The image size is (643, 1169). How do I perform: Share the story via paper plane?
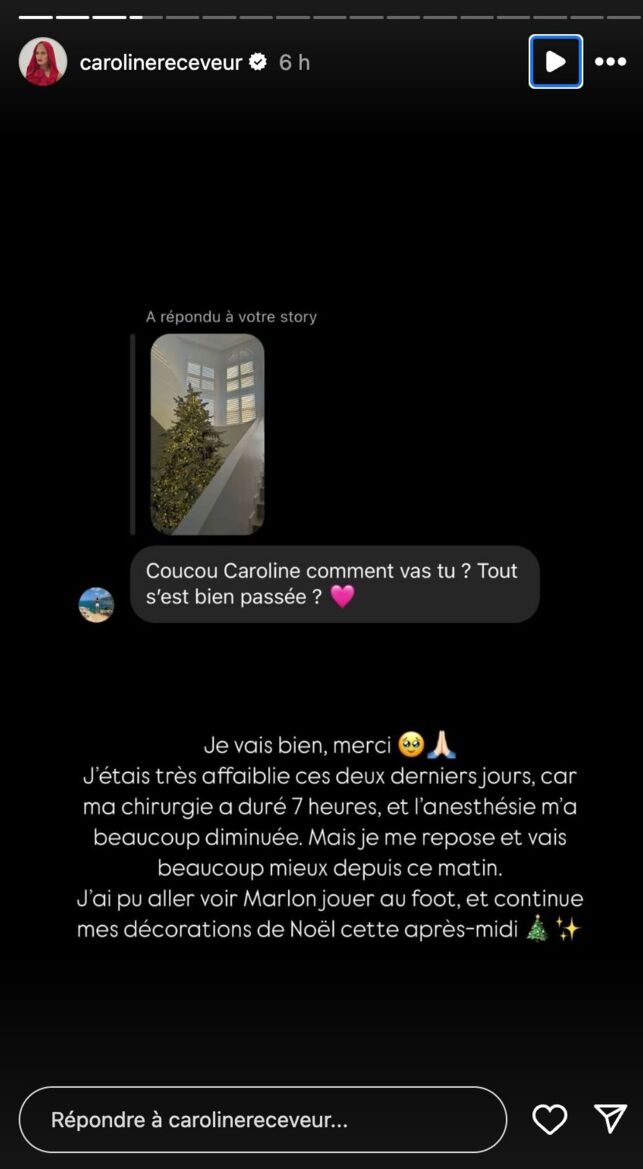click(610, 1119)
